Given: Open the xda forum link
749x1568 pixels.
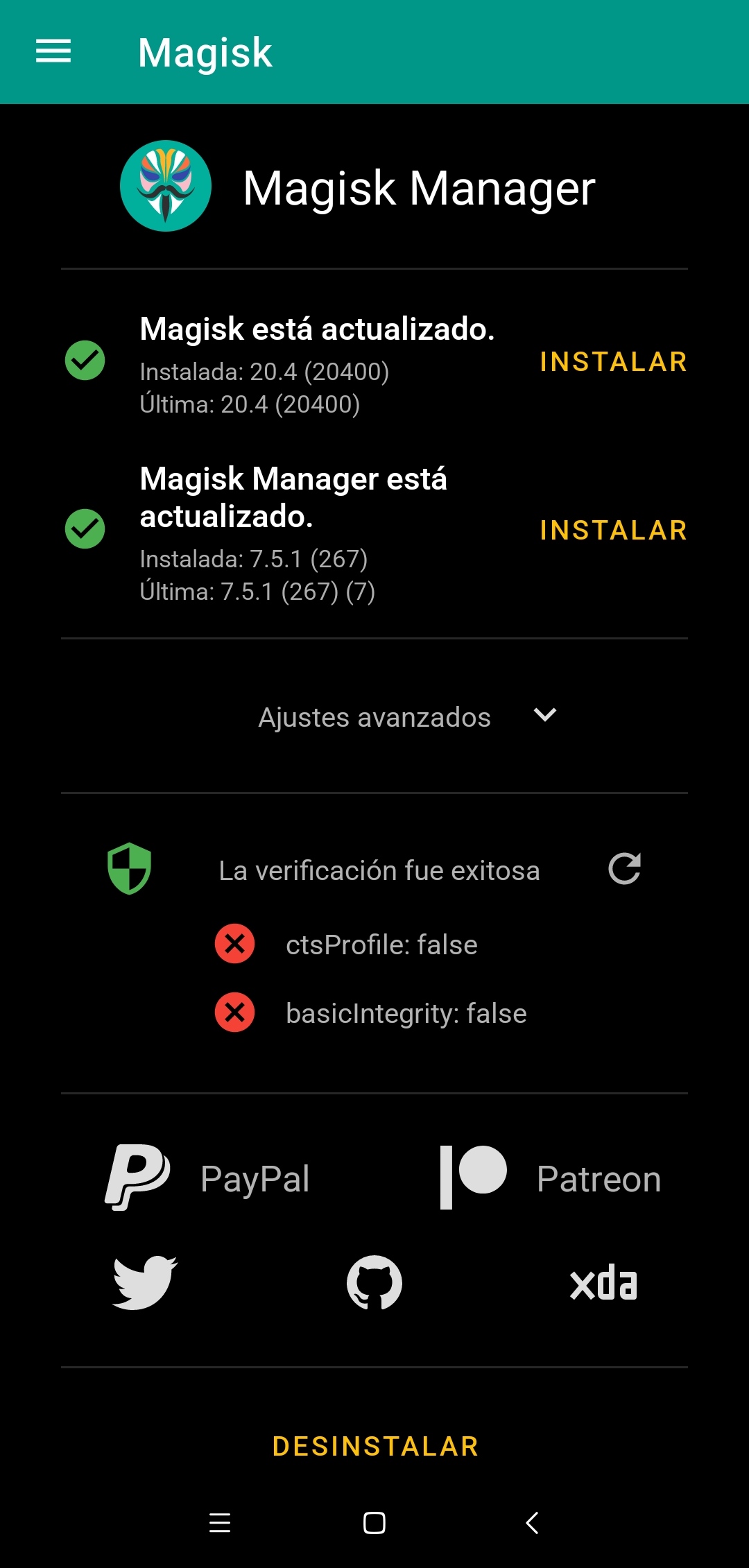Looking at the screenshot, I should point(603,1282).
